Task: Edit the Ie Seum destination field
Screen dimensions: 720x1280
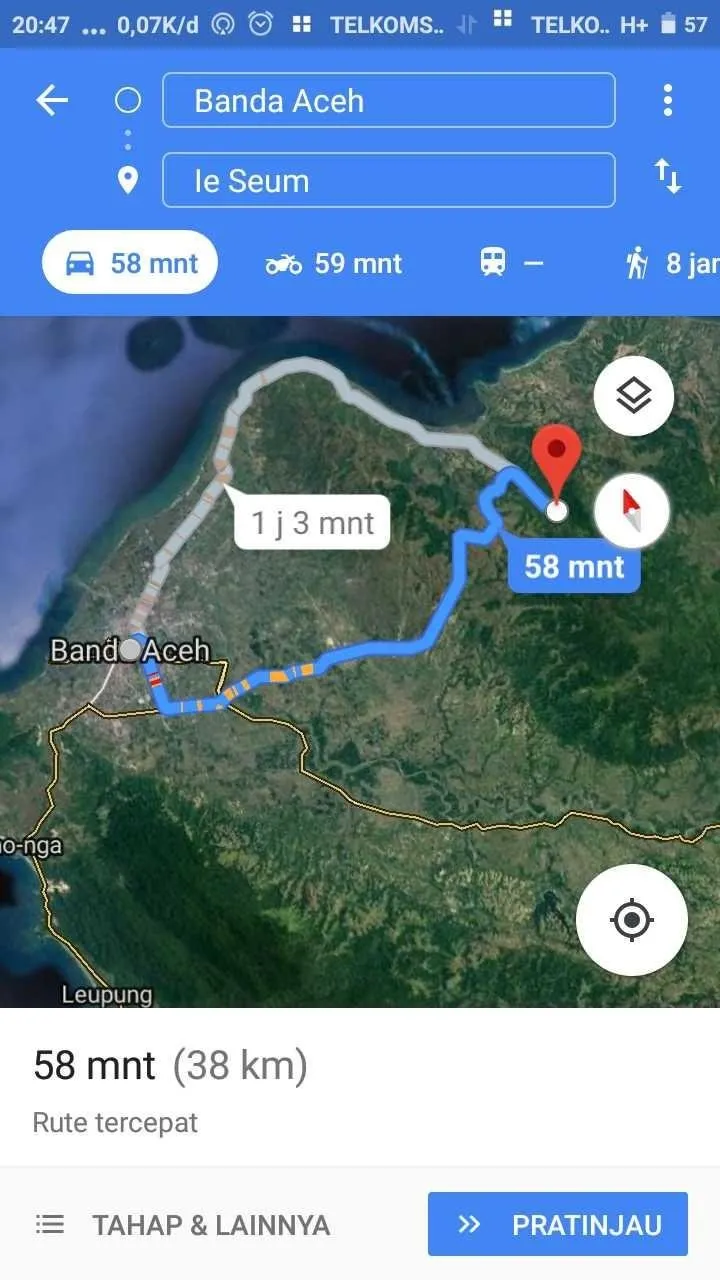Action: [x=388, y=181]
